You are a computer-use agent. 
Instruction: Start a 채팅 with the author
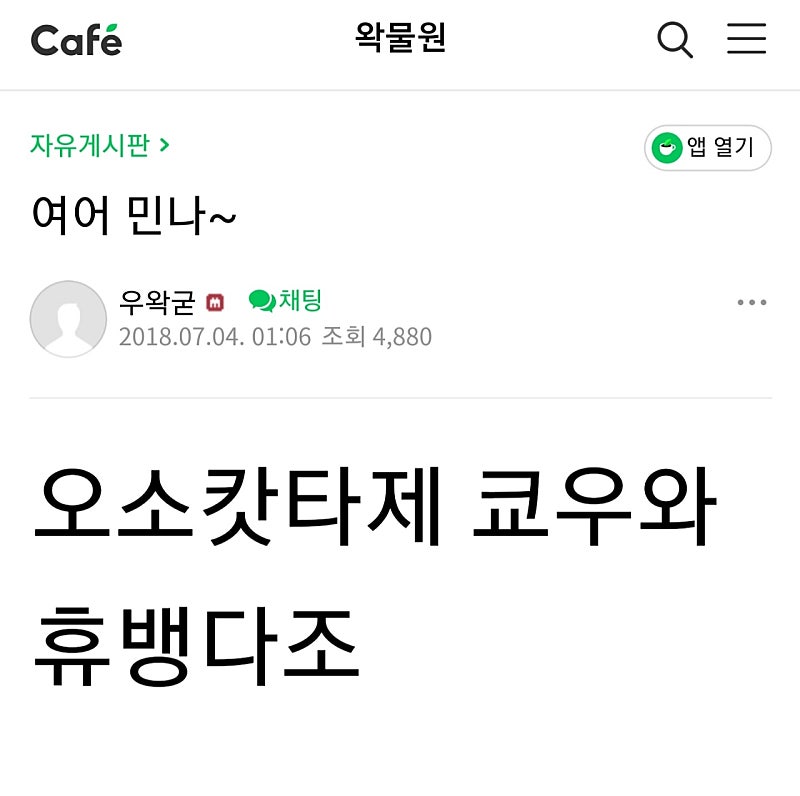pos(285,300)
